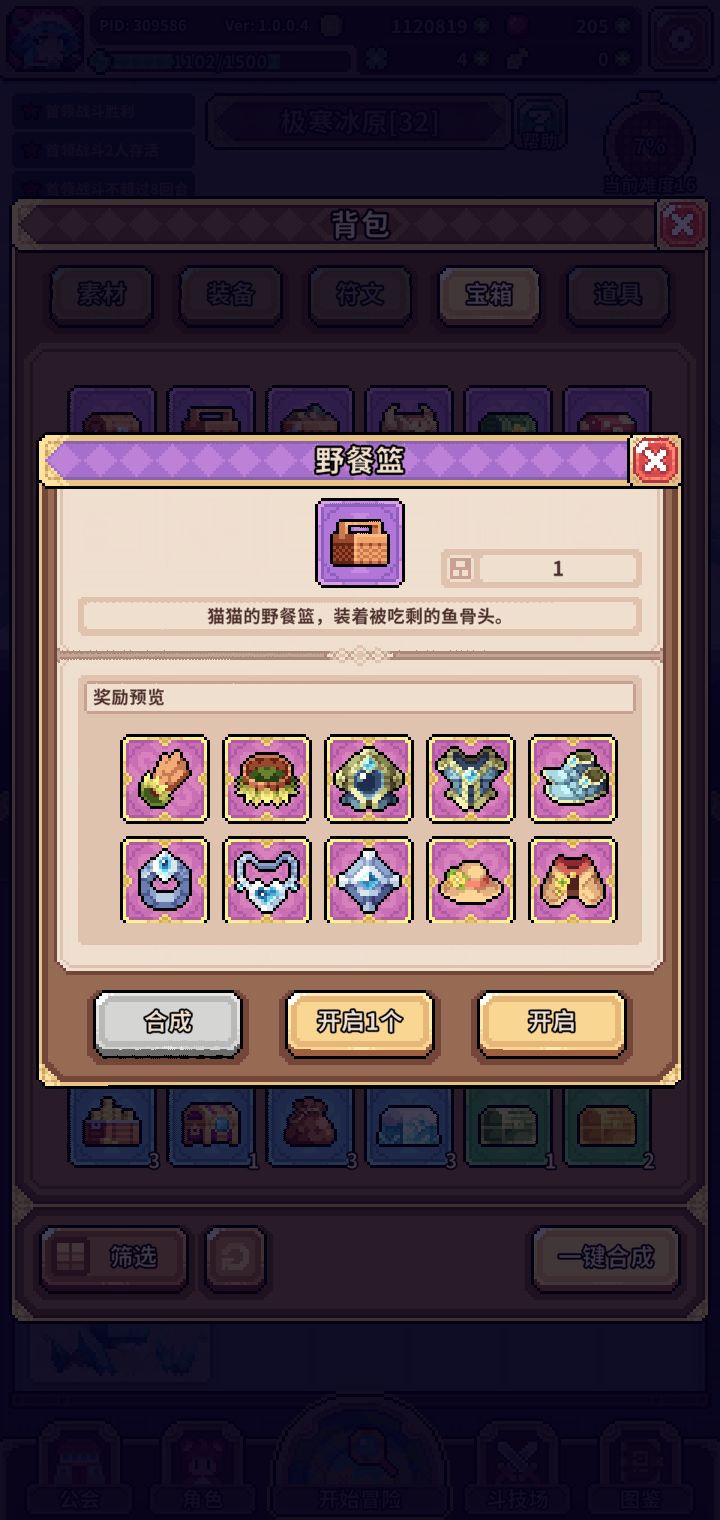The height and width of the screenshot is (1520, 720).
Task: Tap the 一键合成 button
Action: pos(604,1259)
